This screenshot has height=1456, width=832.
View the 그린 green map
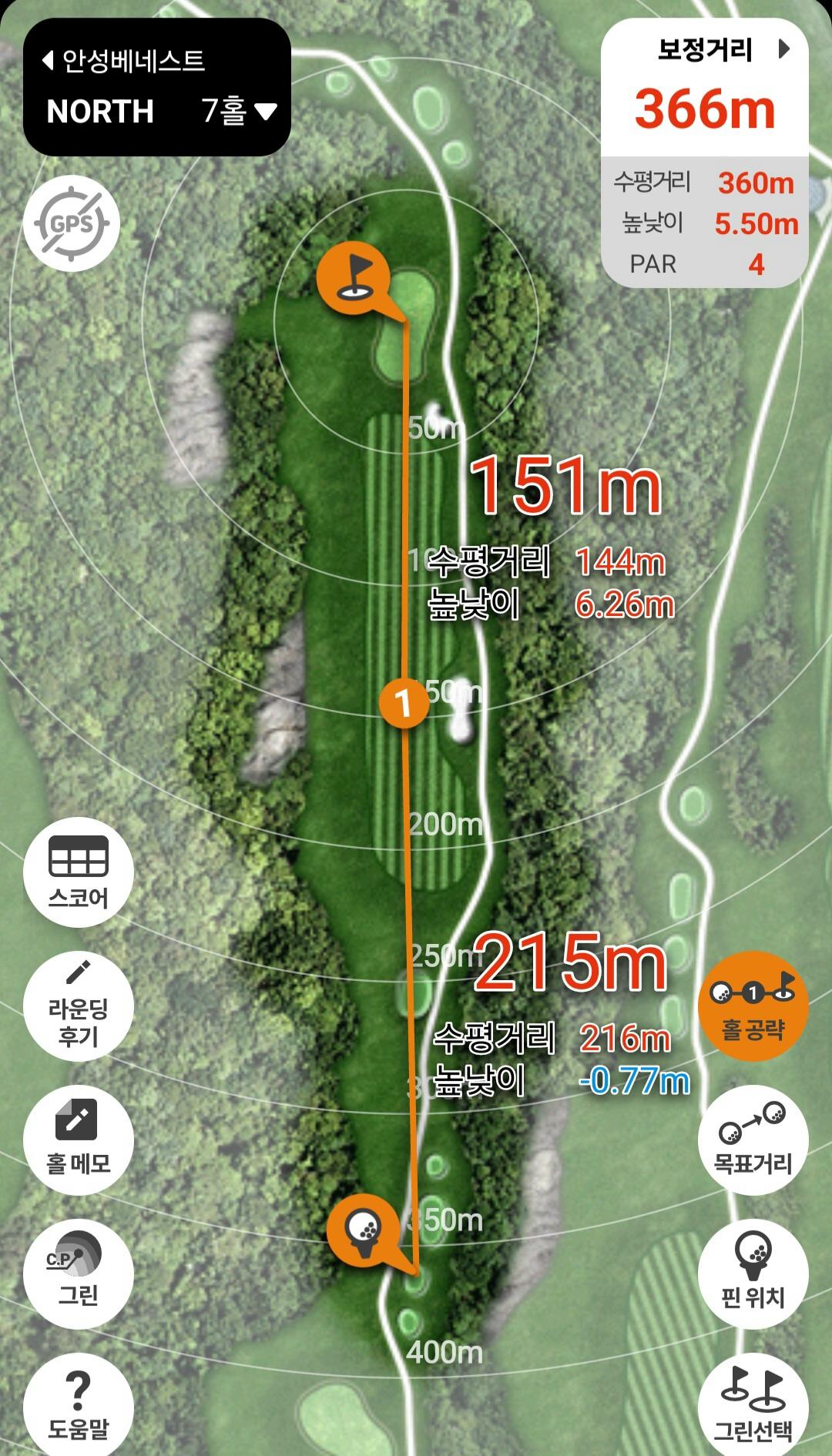coord(79,1274)
